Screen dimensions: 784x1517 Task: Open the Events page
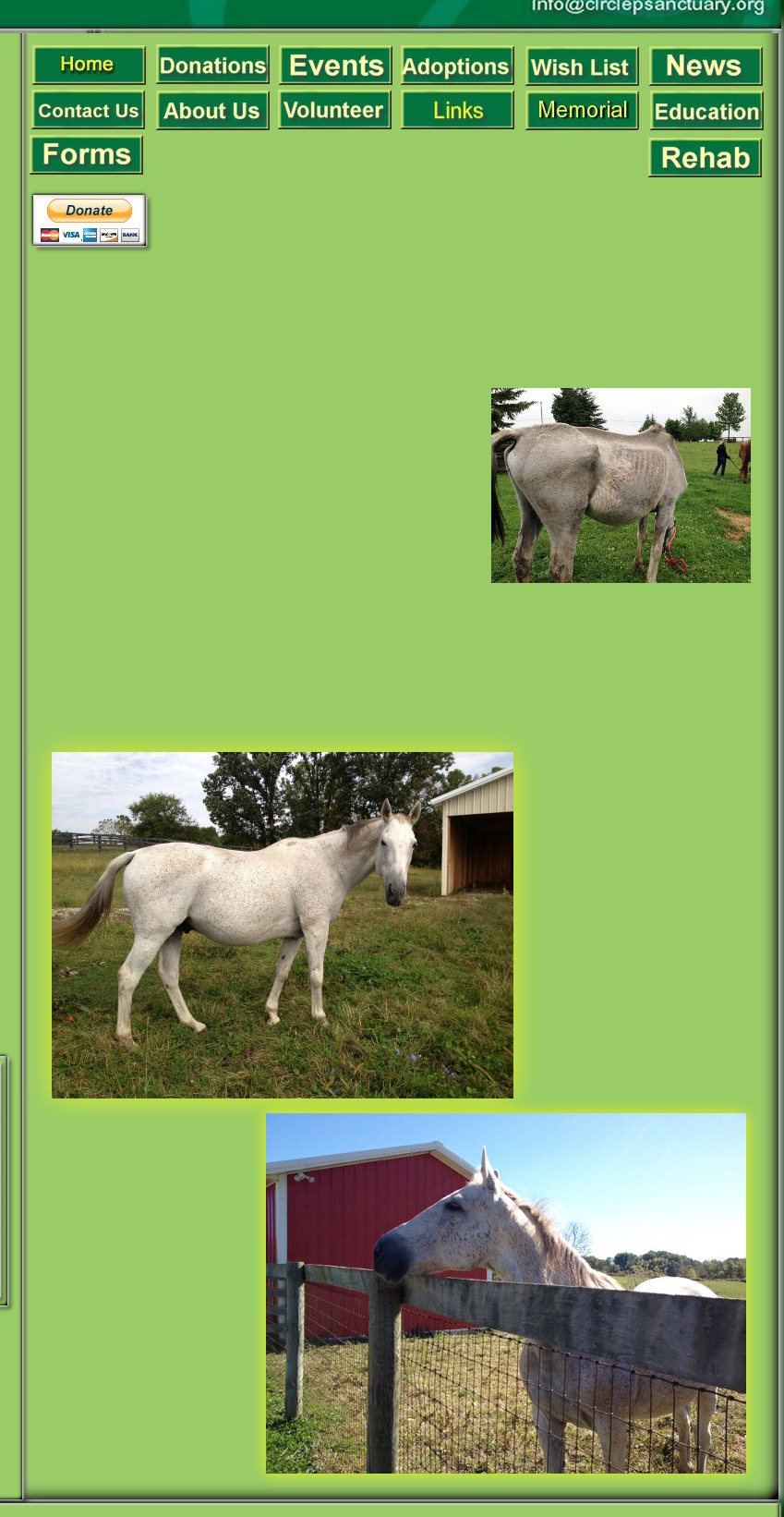pyautogui.click(x=335, y=66)
